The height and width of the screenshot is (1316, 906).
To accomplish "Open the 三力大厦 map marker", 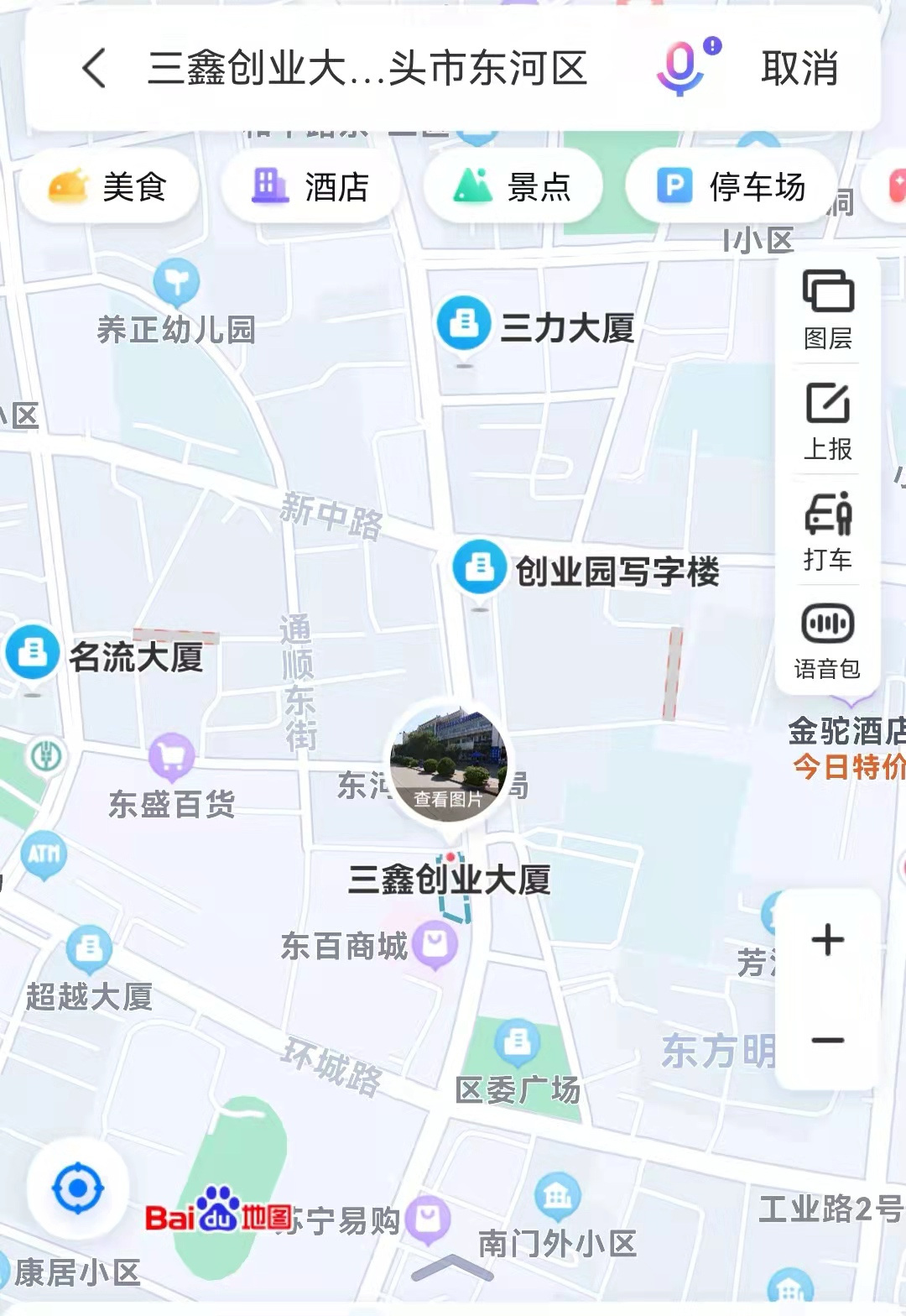I will (464, 324).
